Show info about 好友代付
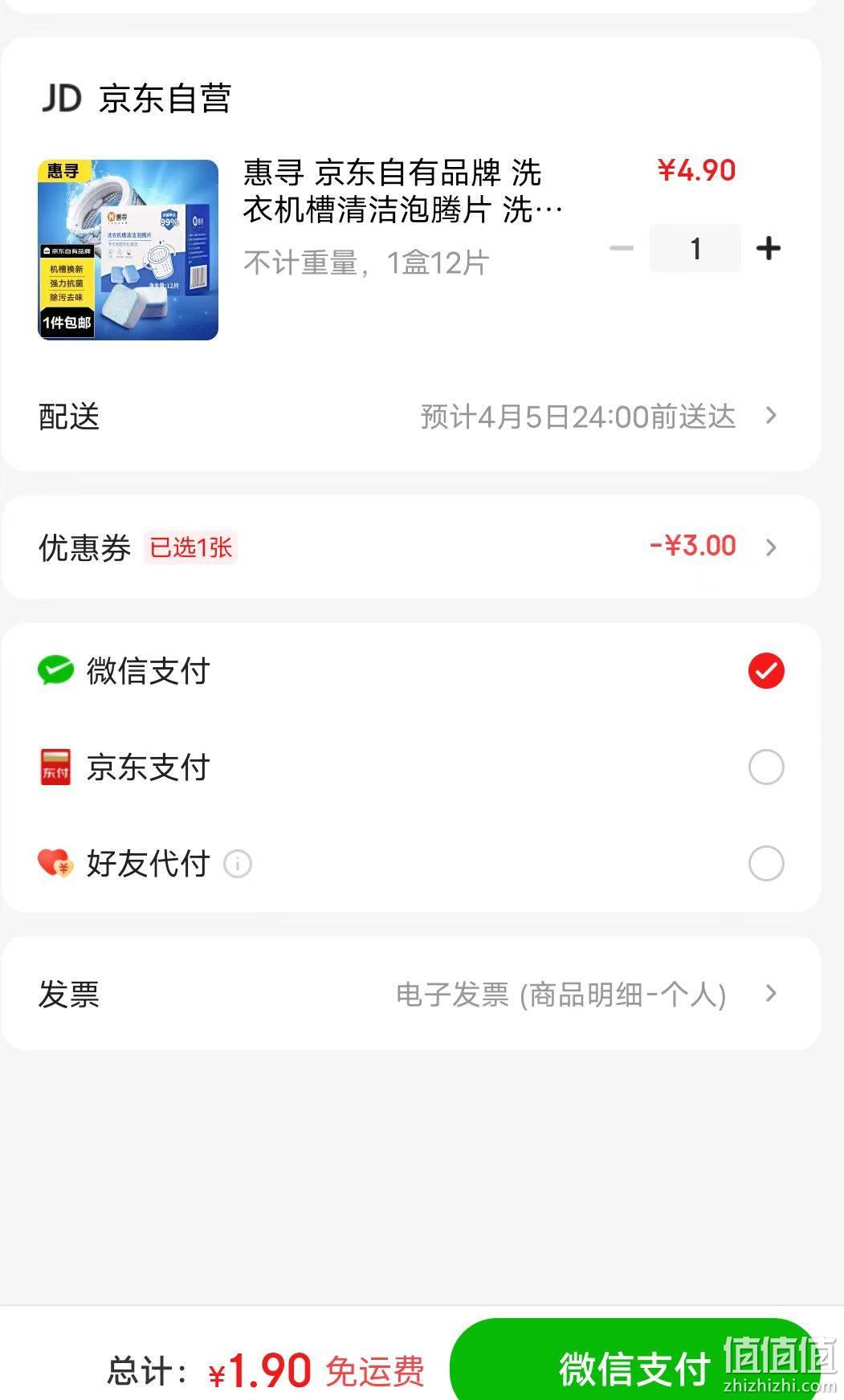This screenshot has width=844, height=1400. 237,865
